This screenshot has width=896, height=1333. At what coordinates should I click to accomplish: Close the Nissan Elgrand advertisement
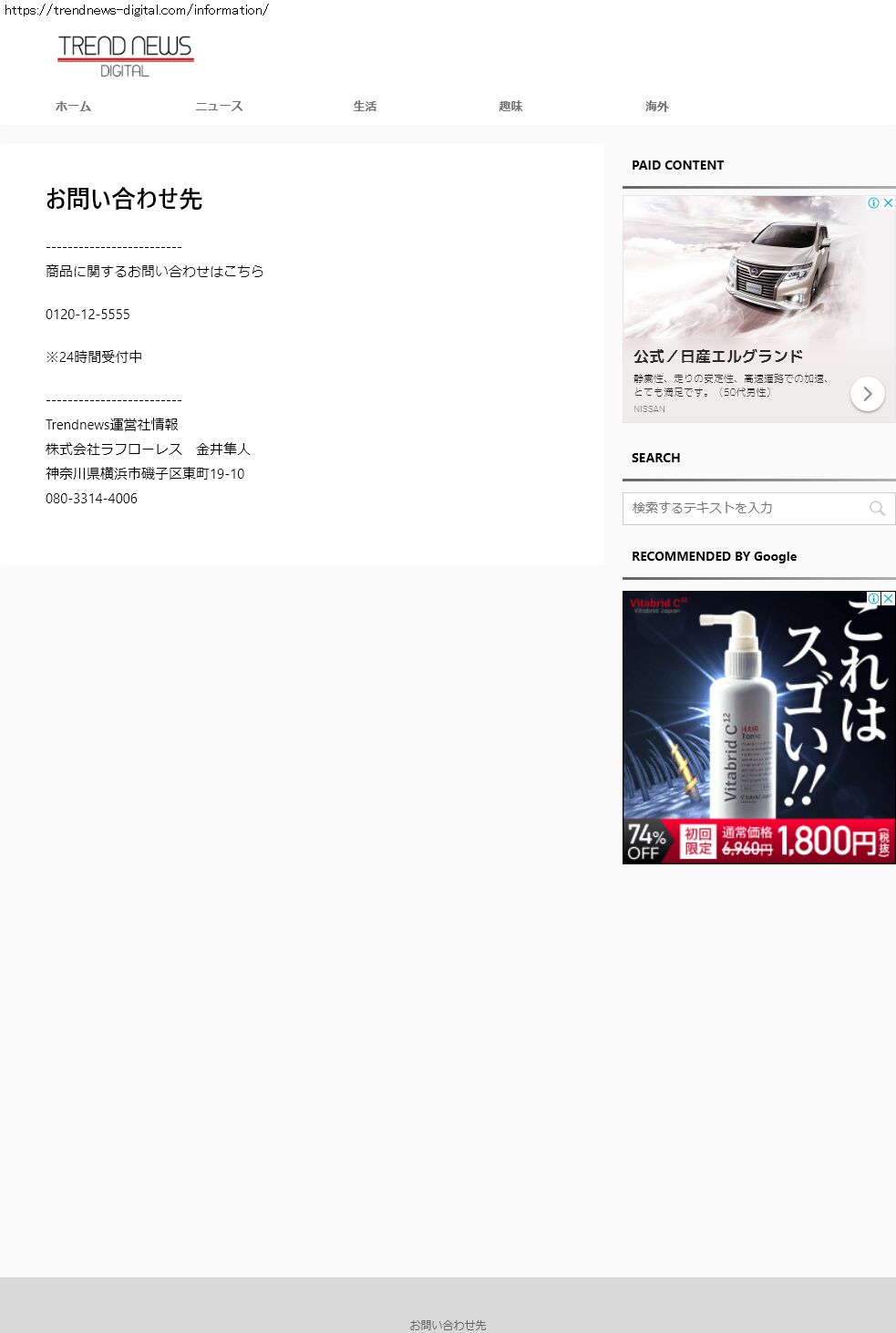[x=888, y=203]
